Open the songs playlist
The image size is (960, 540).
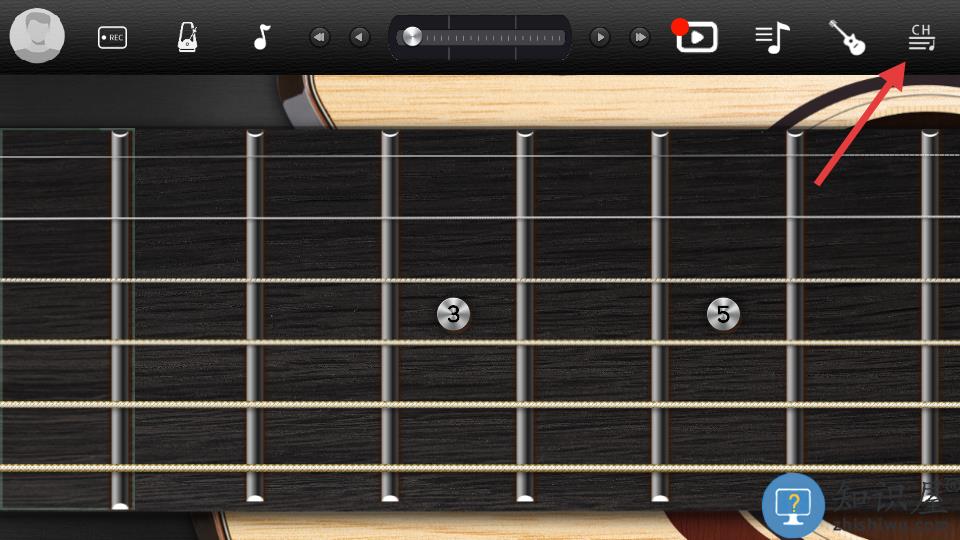(772, 38)
